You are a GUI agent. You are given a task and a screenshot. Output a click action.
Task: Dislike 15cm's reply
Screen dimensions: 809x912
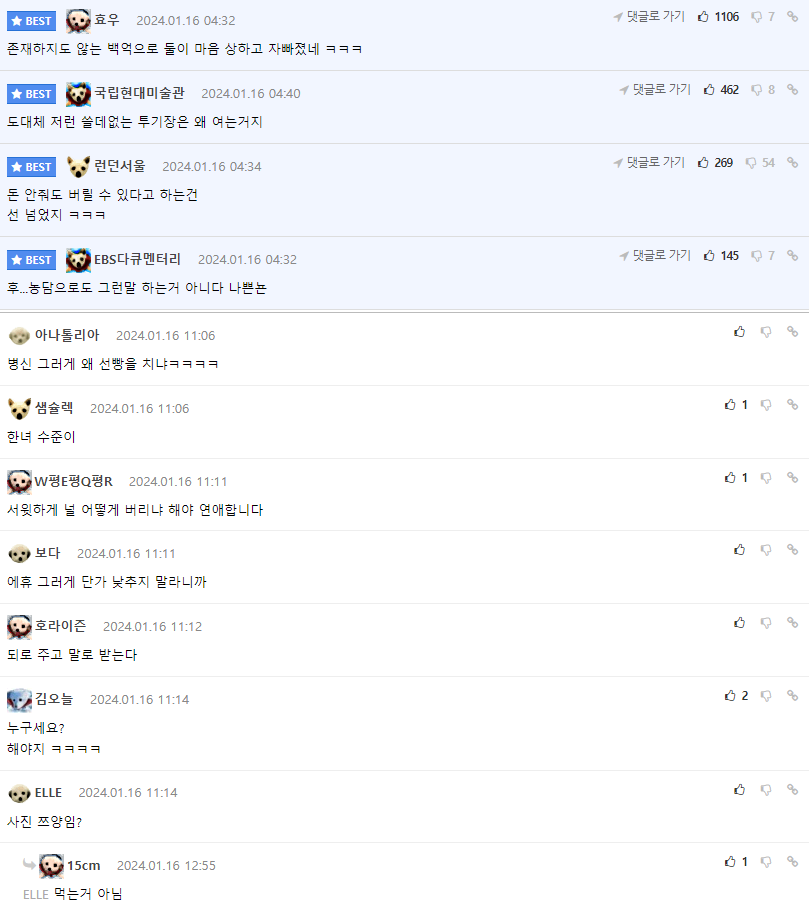click(766, 862)
